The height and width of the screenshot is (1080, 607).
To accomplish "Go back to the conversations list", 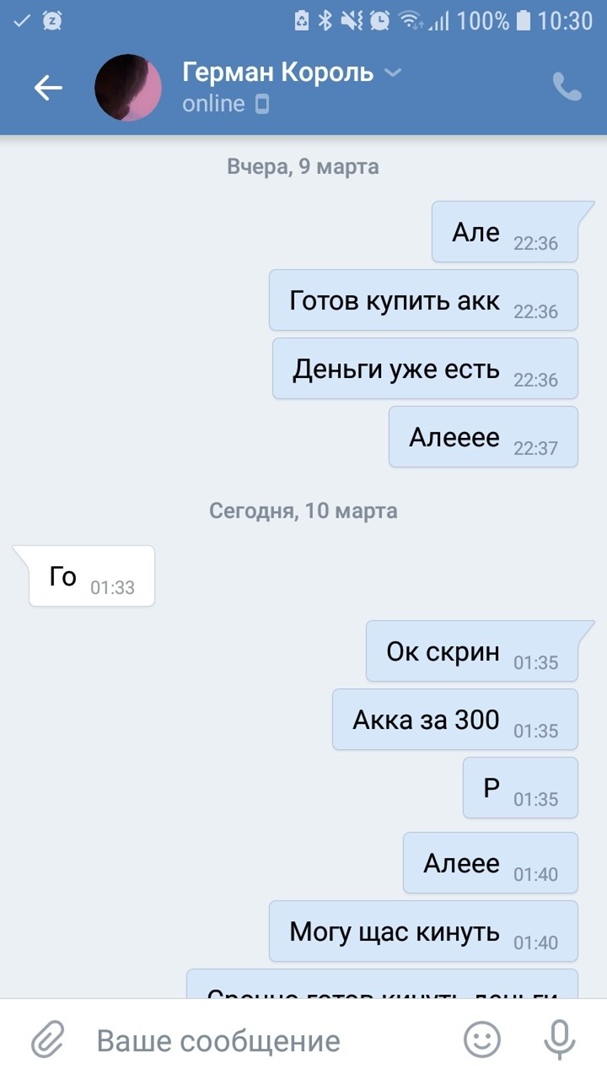I will 48,88.
